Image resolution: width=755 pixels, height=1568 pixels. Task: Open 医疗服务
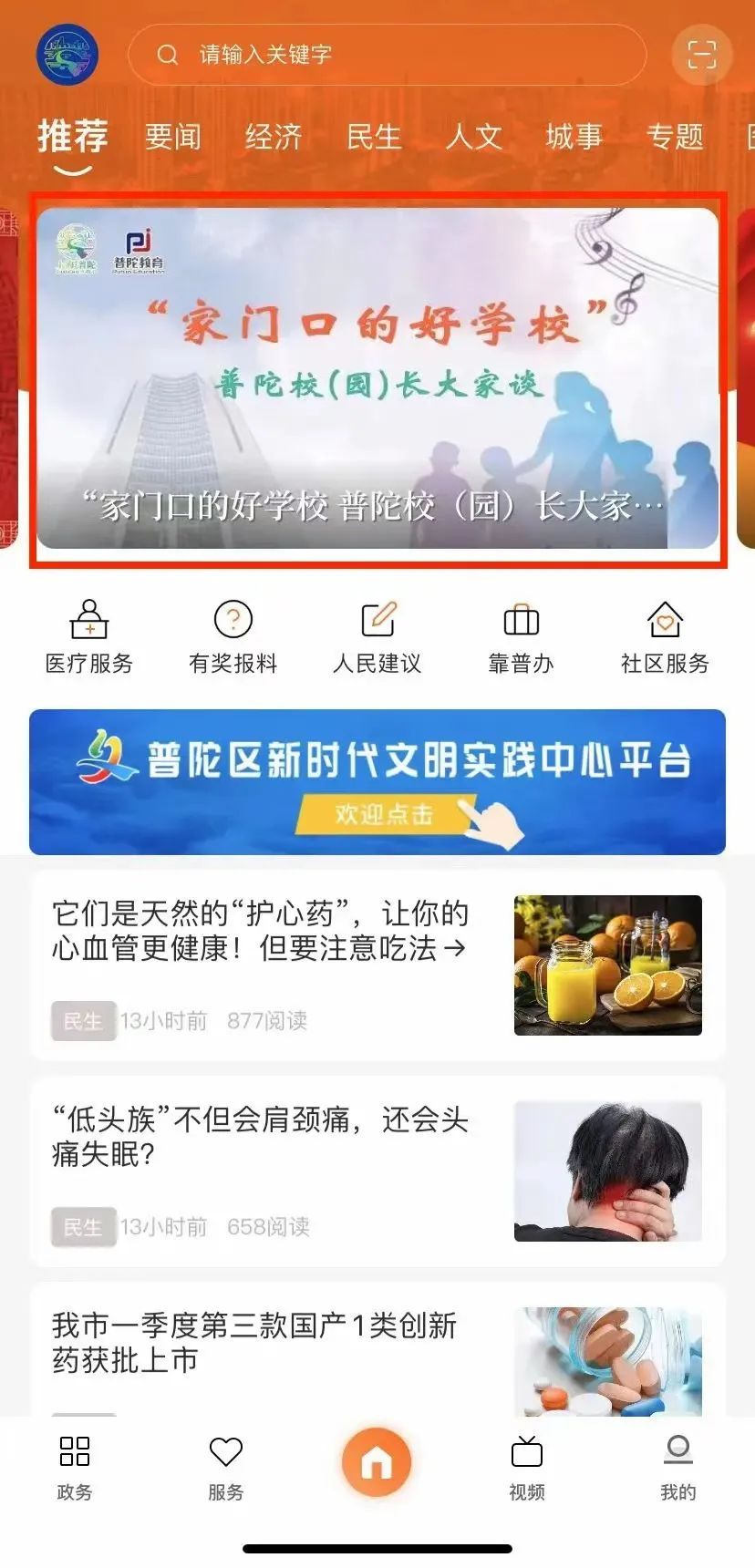(89, 636)
